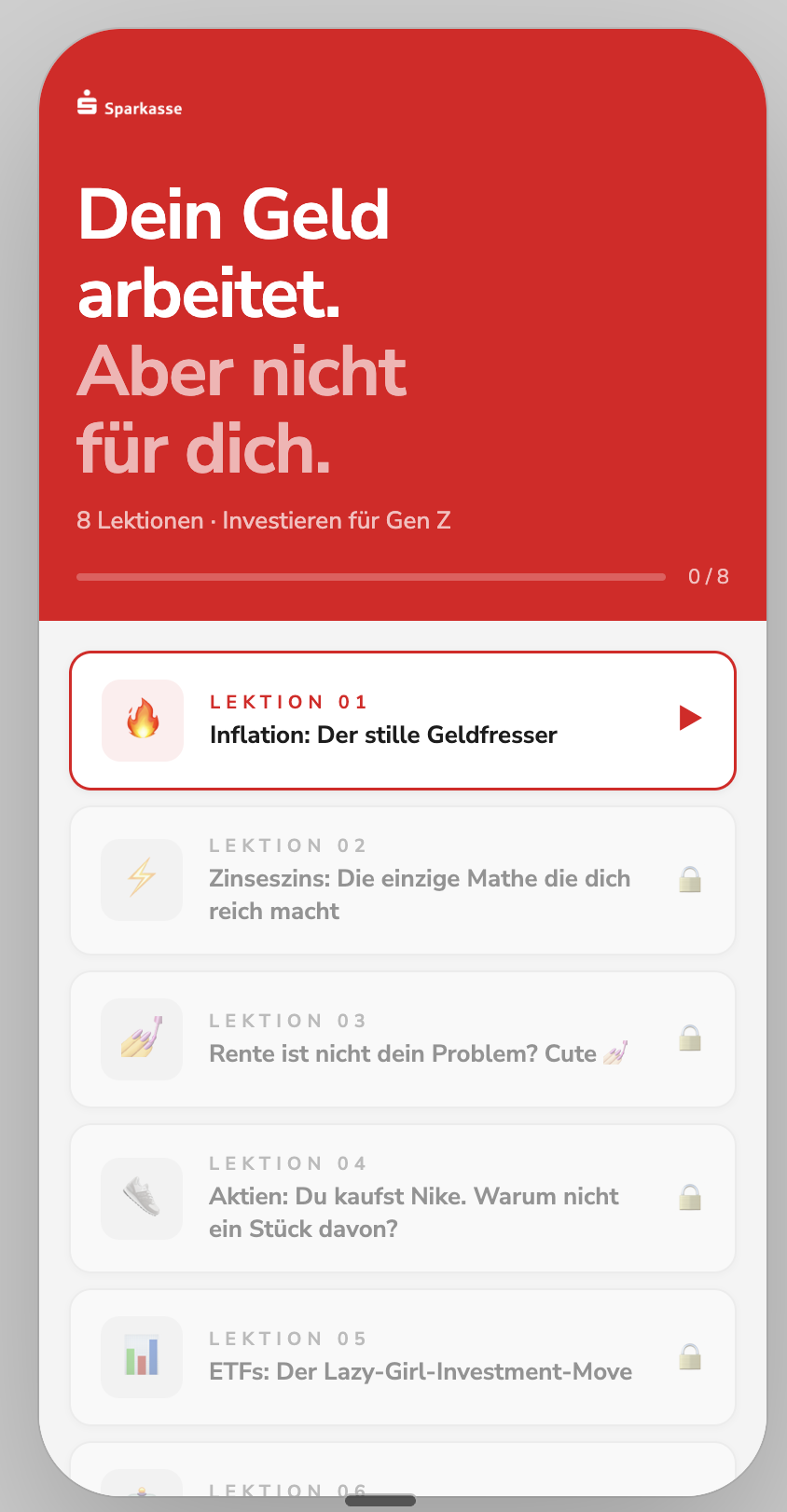The width and height of the screenshot is (787, 1512).
Task: Click the lock icon on Lektion 02
Action: tap(690, 879)
